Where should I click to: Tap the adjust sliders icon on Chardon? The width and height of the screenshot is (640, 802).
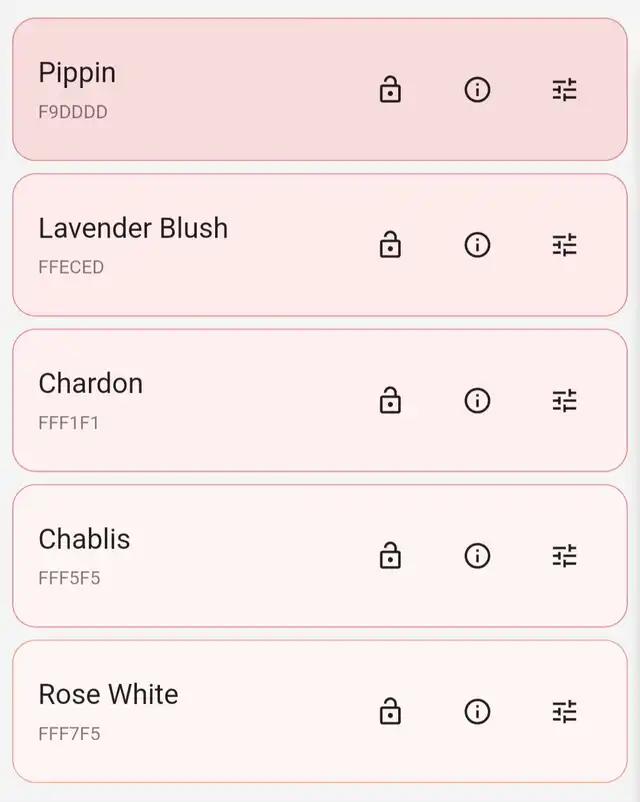coord(565,401)
